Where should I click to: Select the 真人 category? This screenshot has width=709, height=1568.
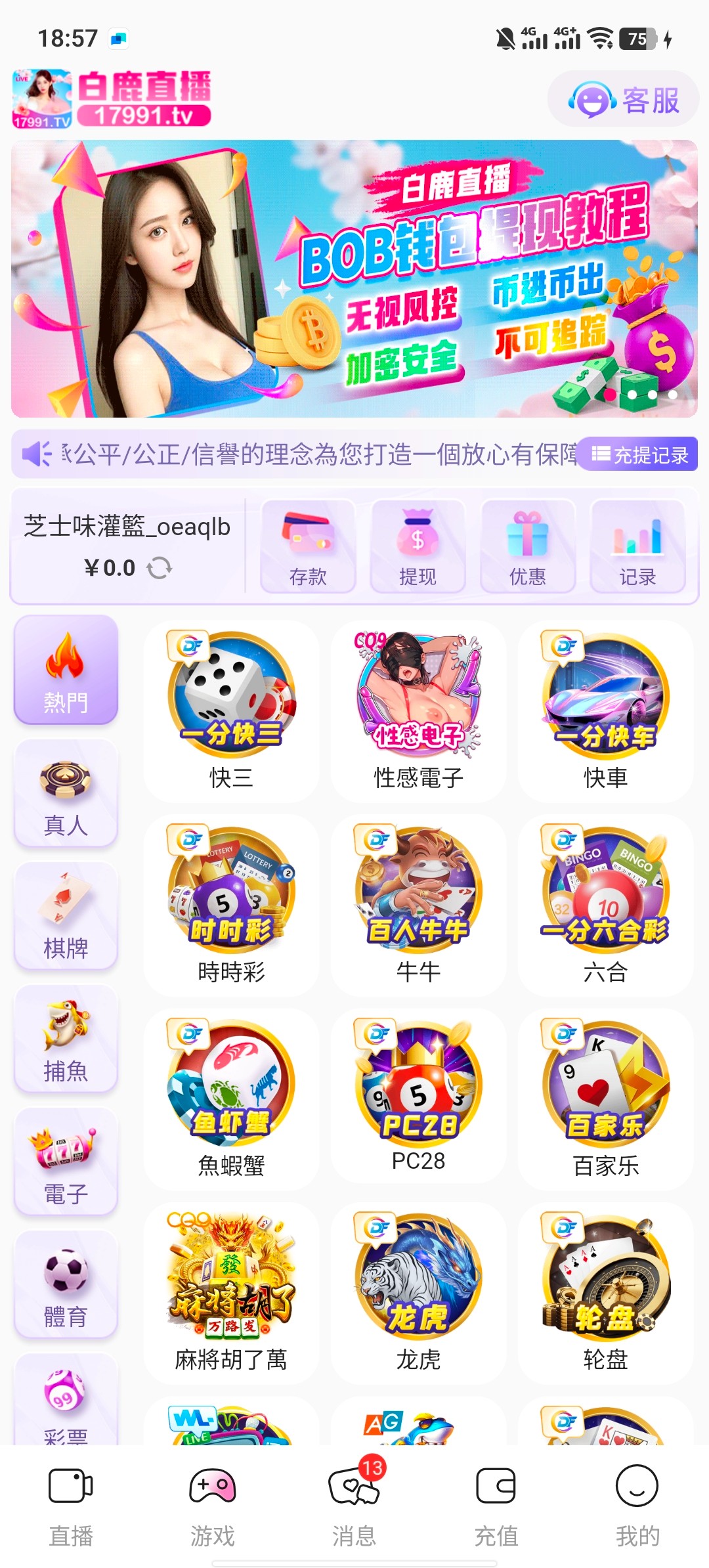(x=66, y=793)
